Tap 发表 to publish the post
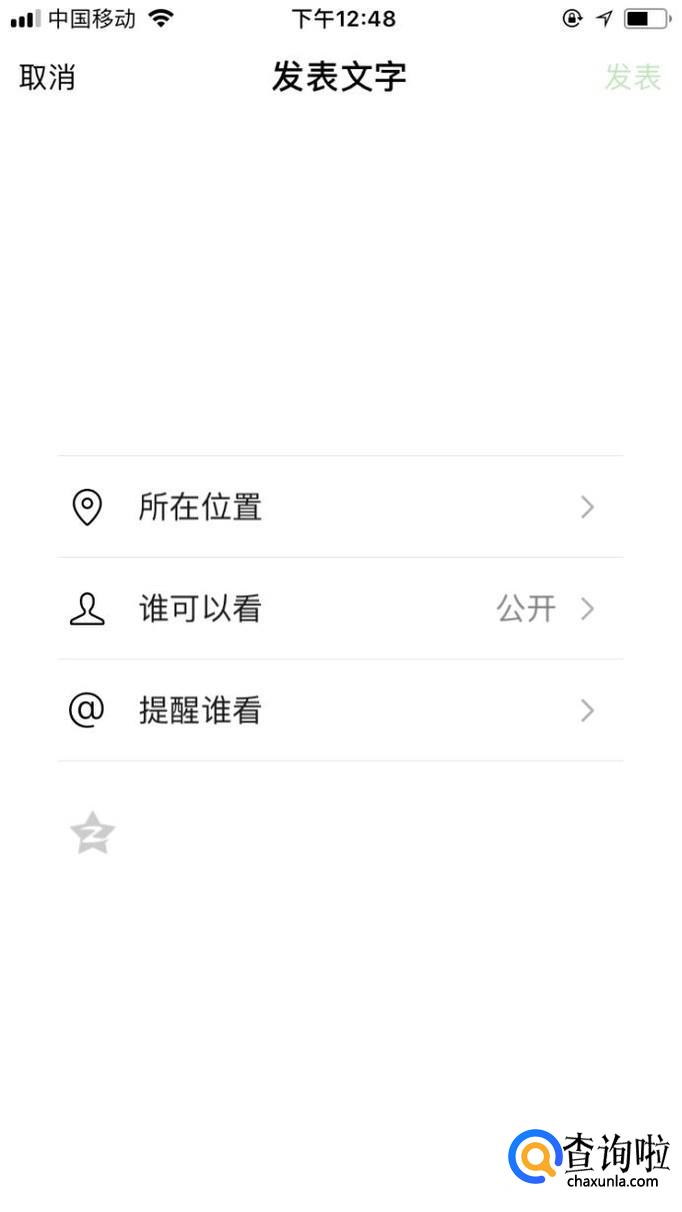Viewport: 682px width, 1212px height. tap(632, 77)
